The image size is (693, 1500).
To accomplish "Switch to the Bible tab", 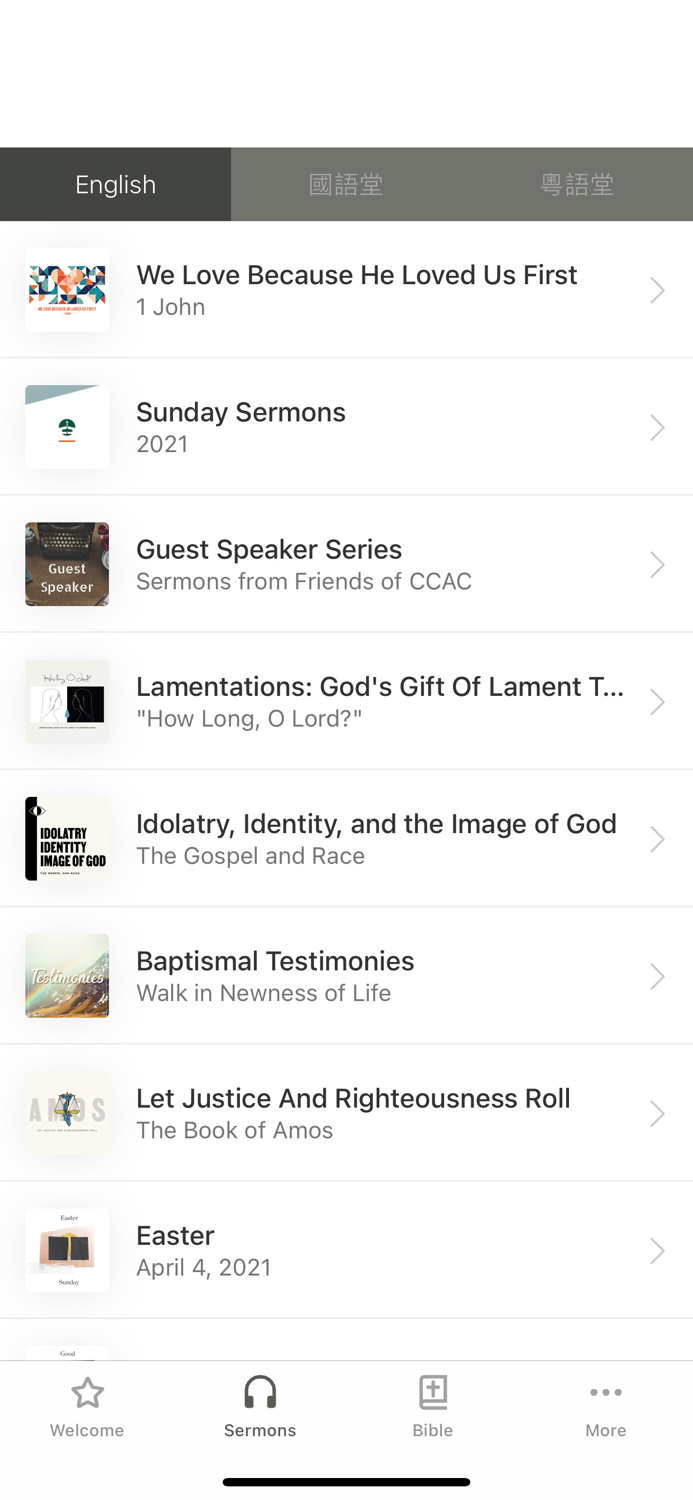I will coord(433,1406).
